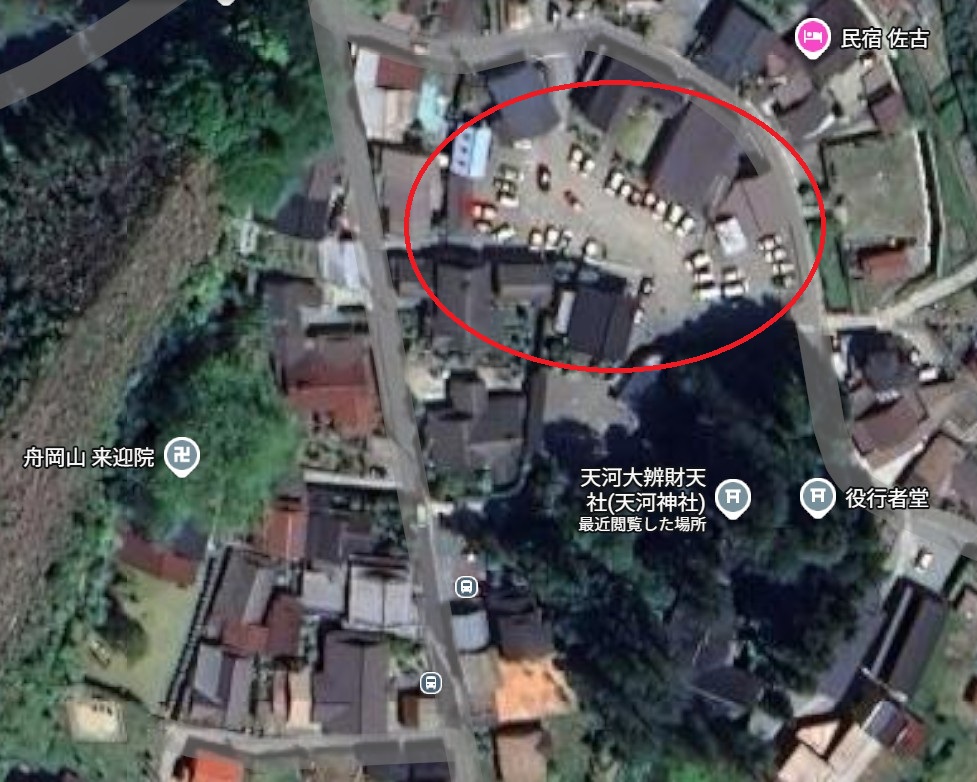Select the 舟岡山 来迎院 temple pin

tap(182, 459)
